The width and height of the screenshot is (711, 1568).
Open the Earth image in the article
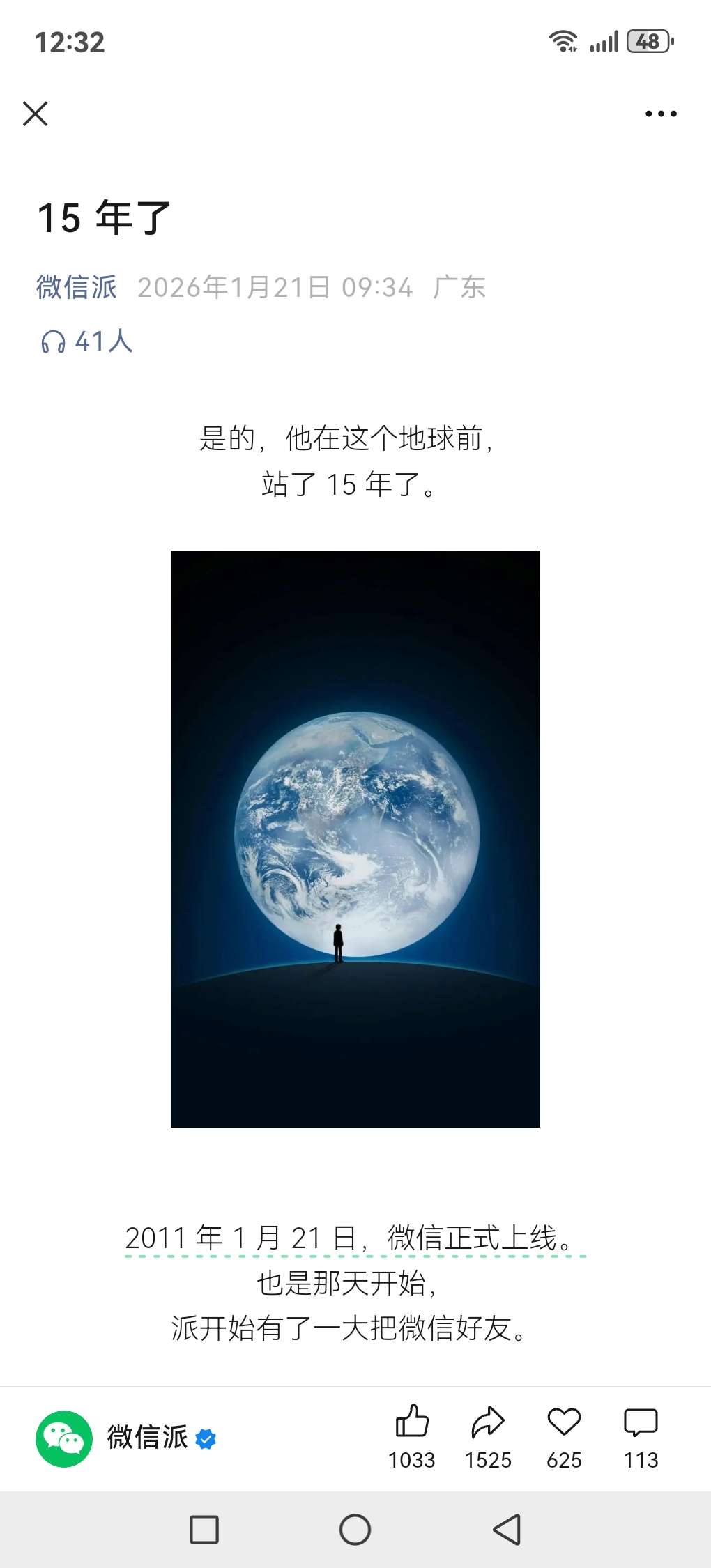click(355, 838)
